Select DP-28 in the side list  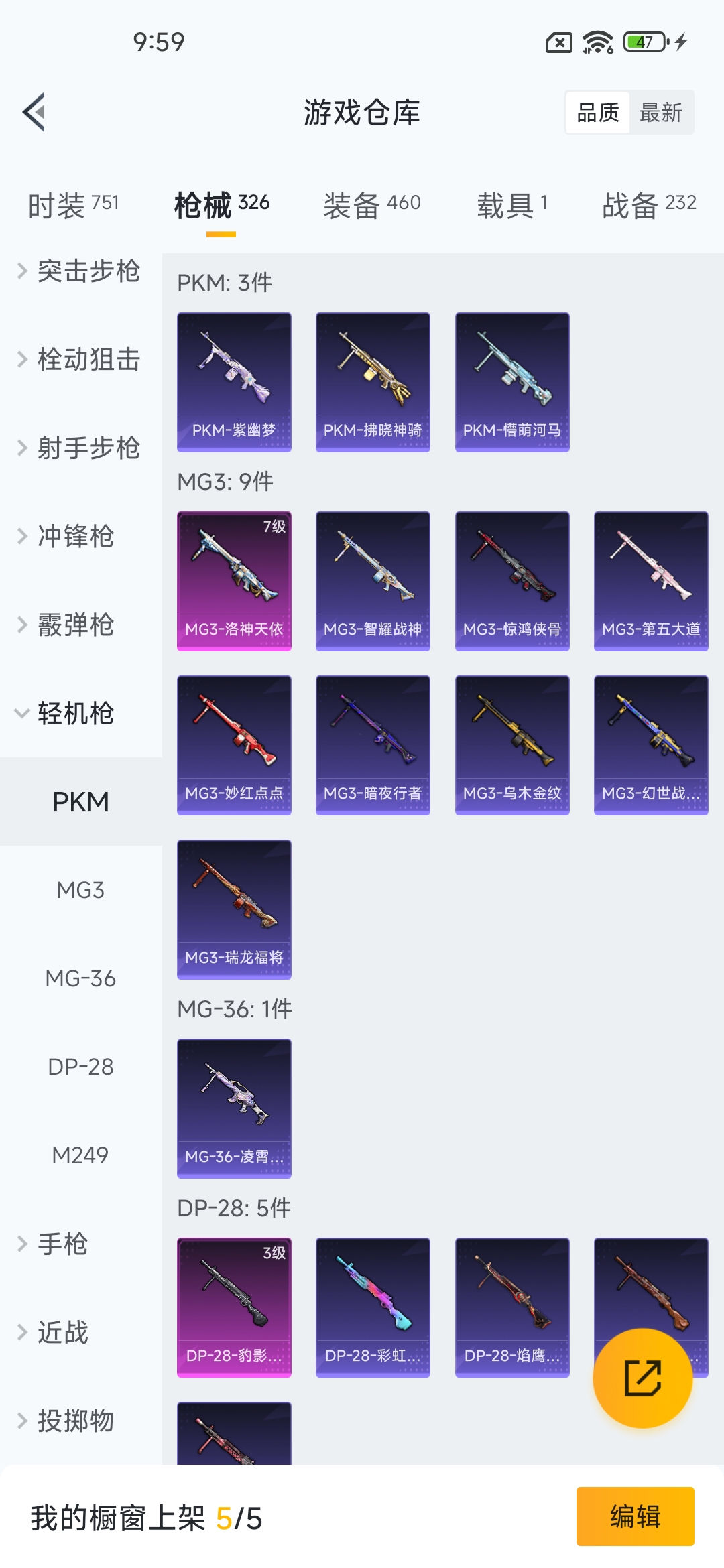tap(80, 1067)
